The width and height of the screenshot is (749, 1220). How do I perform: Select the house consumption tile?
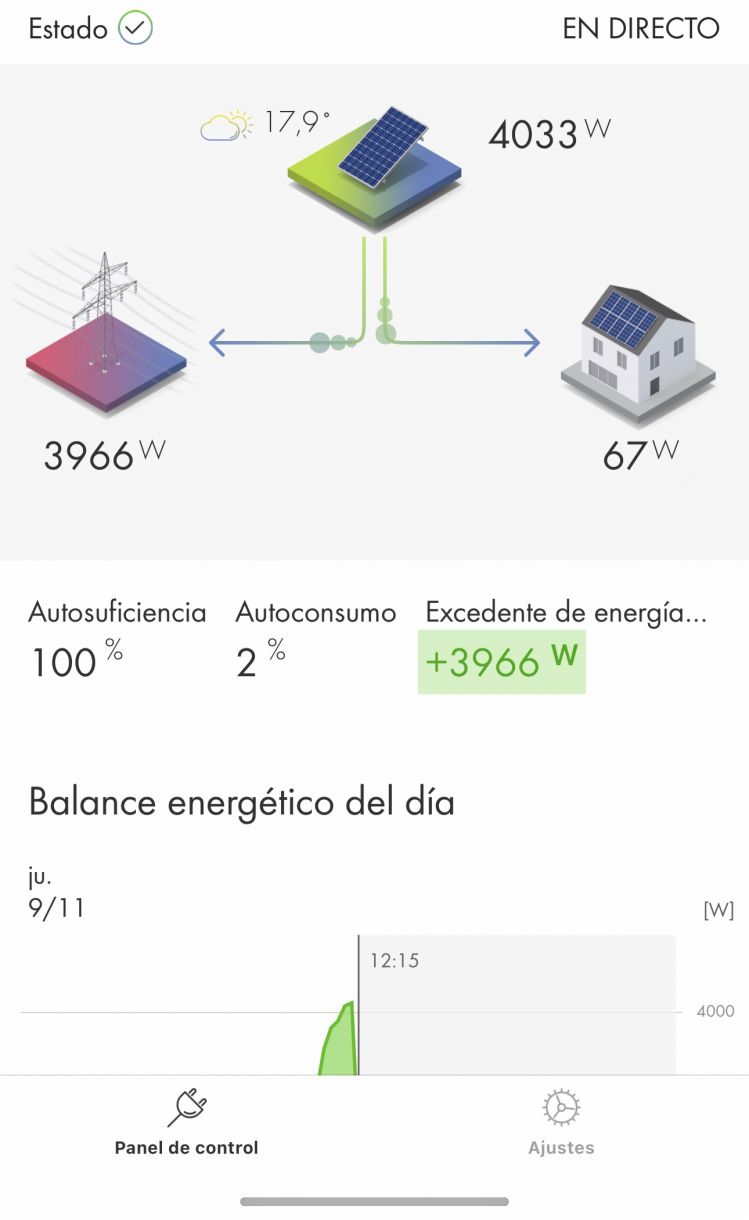pos(638,345)
